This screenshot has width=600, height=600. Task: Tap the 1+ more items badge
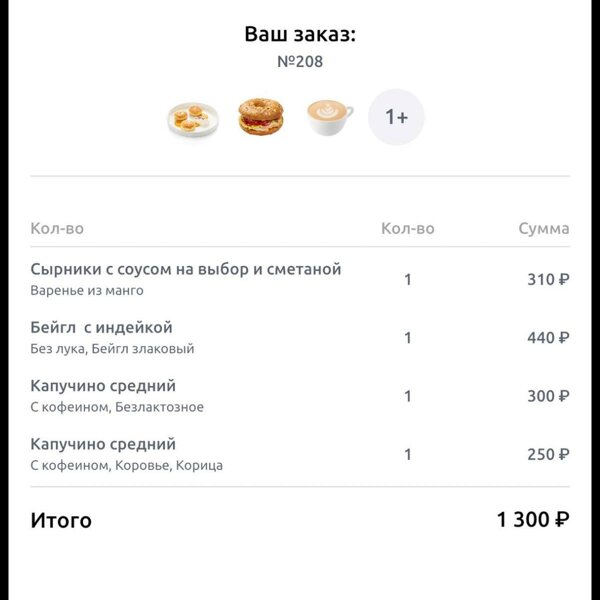click(x=396, y=117)
